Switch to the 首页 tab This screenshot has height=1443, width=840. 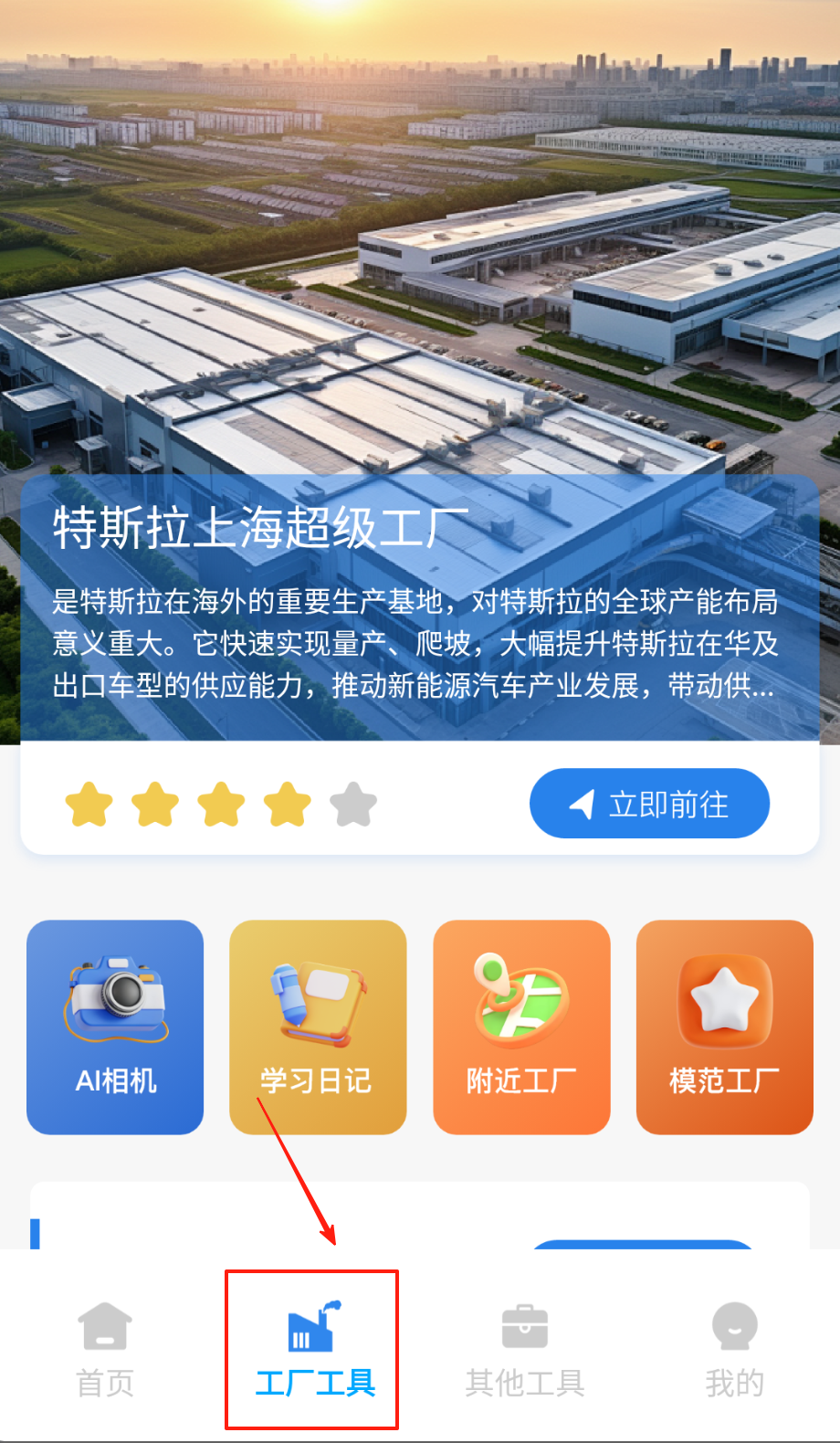pyautogui.click(x=105, y=1350)
